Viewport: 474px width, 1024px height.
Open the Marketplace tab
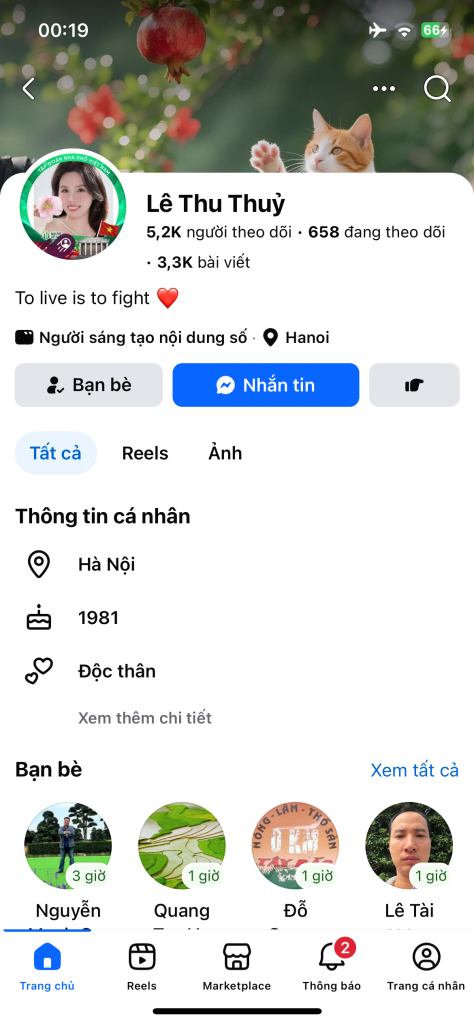point(236,967)
